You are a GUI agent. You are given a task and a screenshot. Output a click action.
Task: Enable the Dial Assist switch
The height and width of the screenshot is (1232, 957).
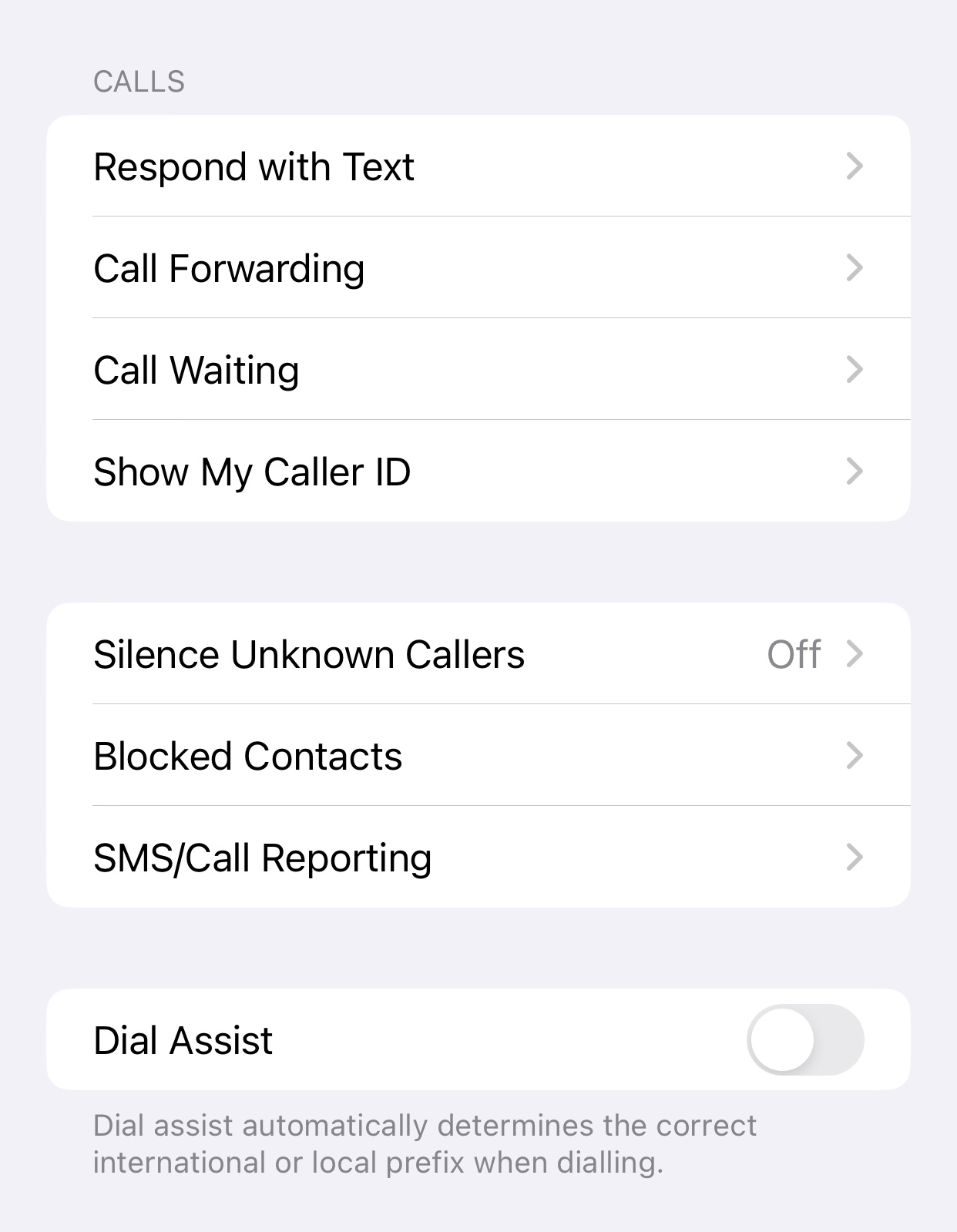pyautogui.click(x=804, y=1039)
